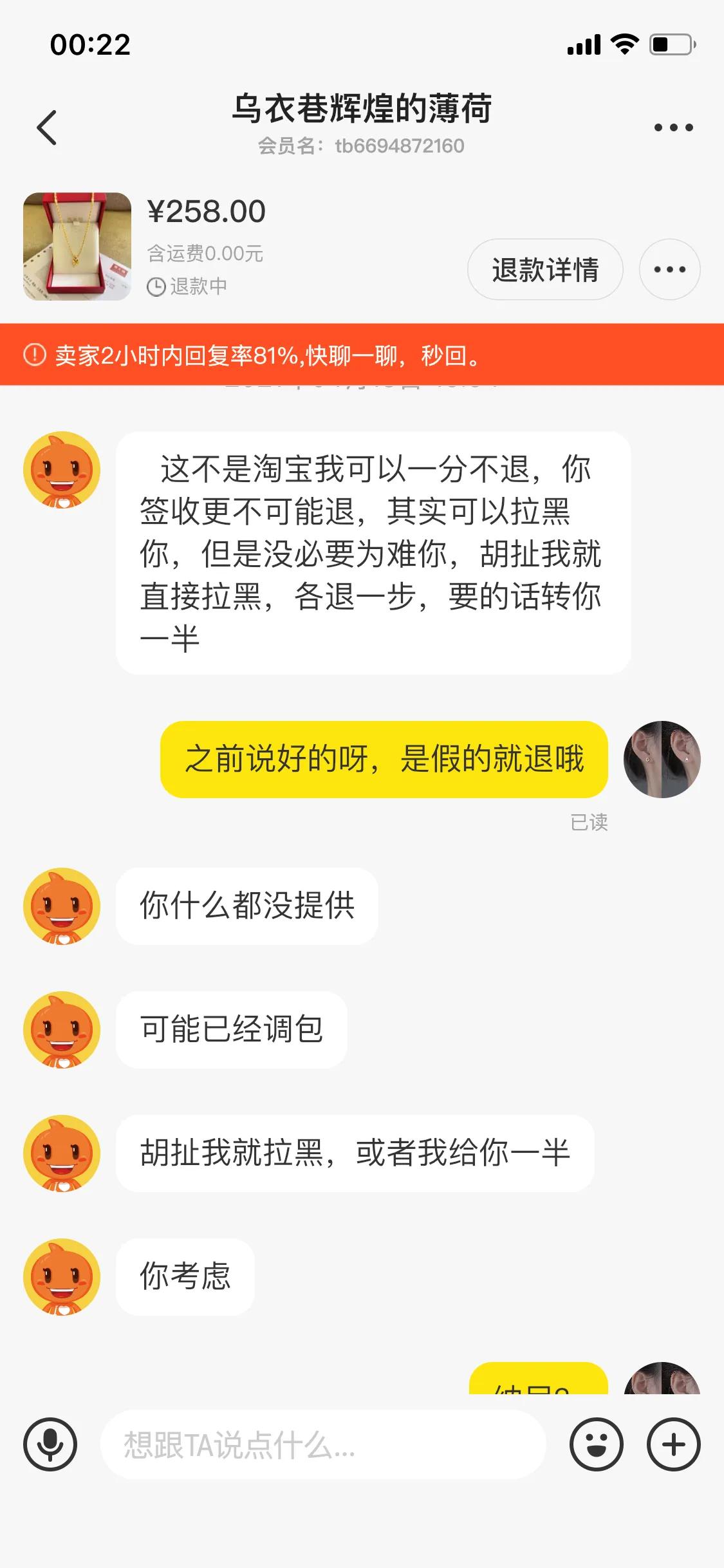Image resolution: width=724 pixels, height=1568 pixels.
Task: Tap the seller's orange avatar
Action: pos(62,469)
